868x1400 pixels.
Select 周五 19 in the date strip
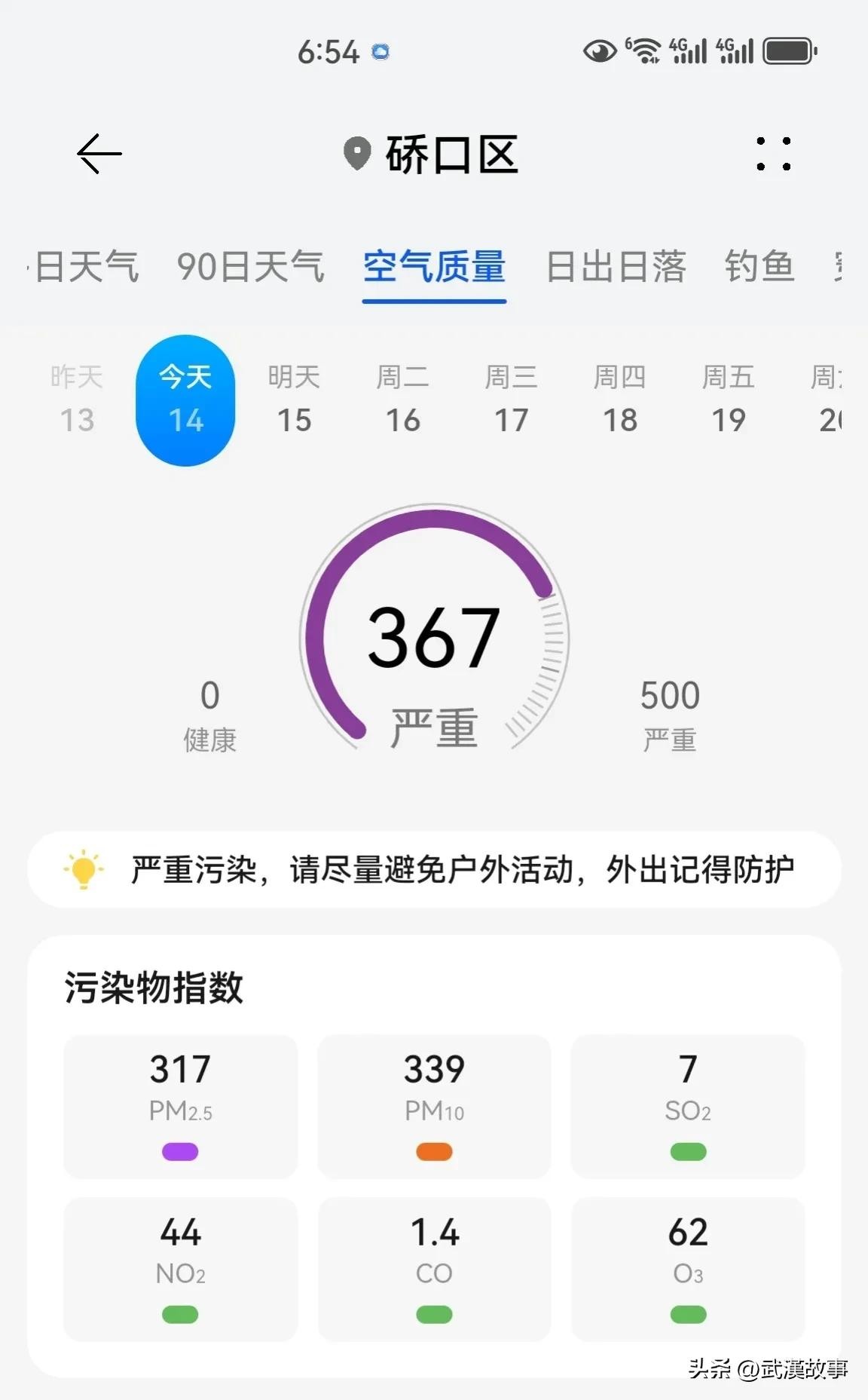[x=728, y=400]
